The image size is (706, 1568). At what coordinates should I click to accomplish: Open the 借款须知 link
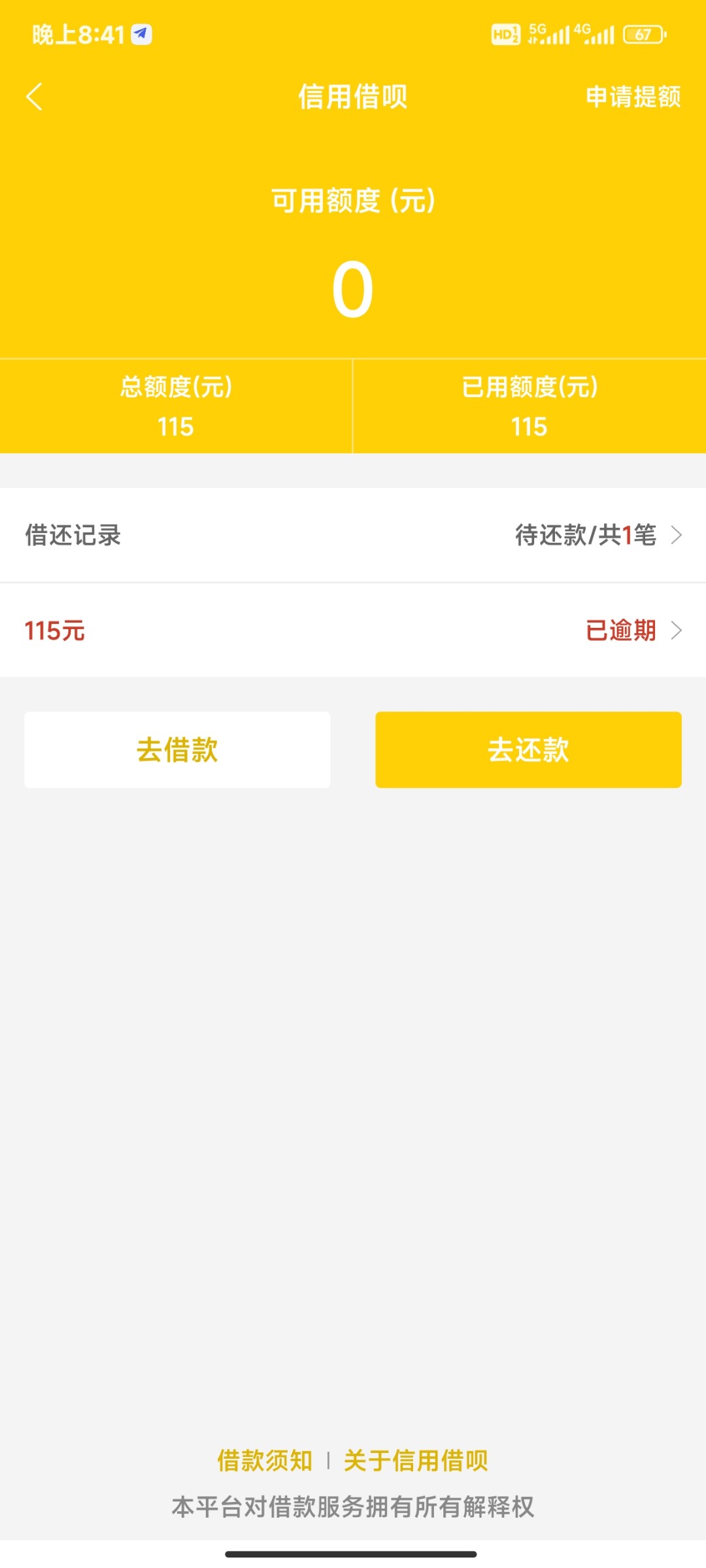tap(265, 1460)
